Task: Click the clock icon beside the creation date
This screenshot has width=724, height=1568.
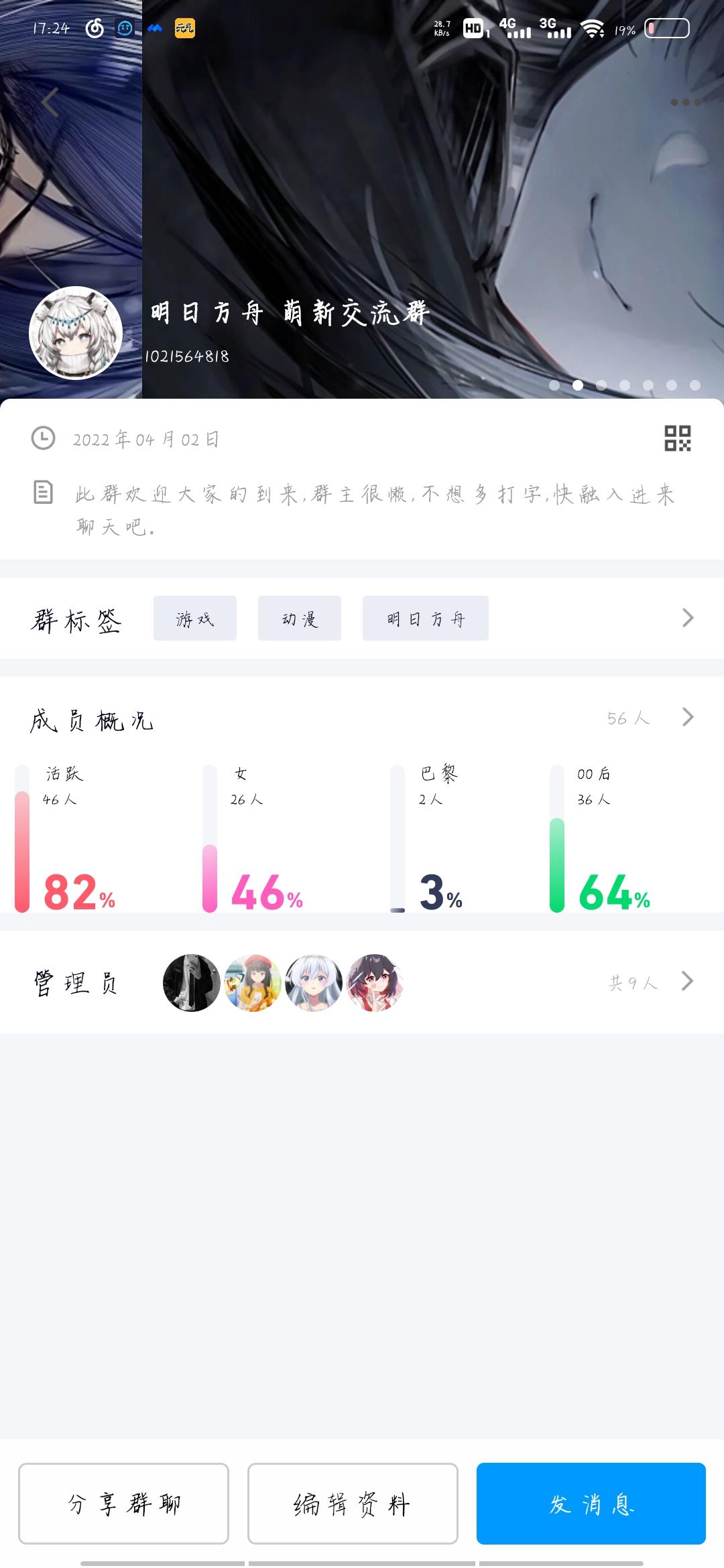Action: pos(42,439)
